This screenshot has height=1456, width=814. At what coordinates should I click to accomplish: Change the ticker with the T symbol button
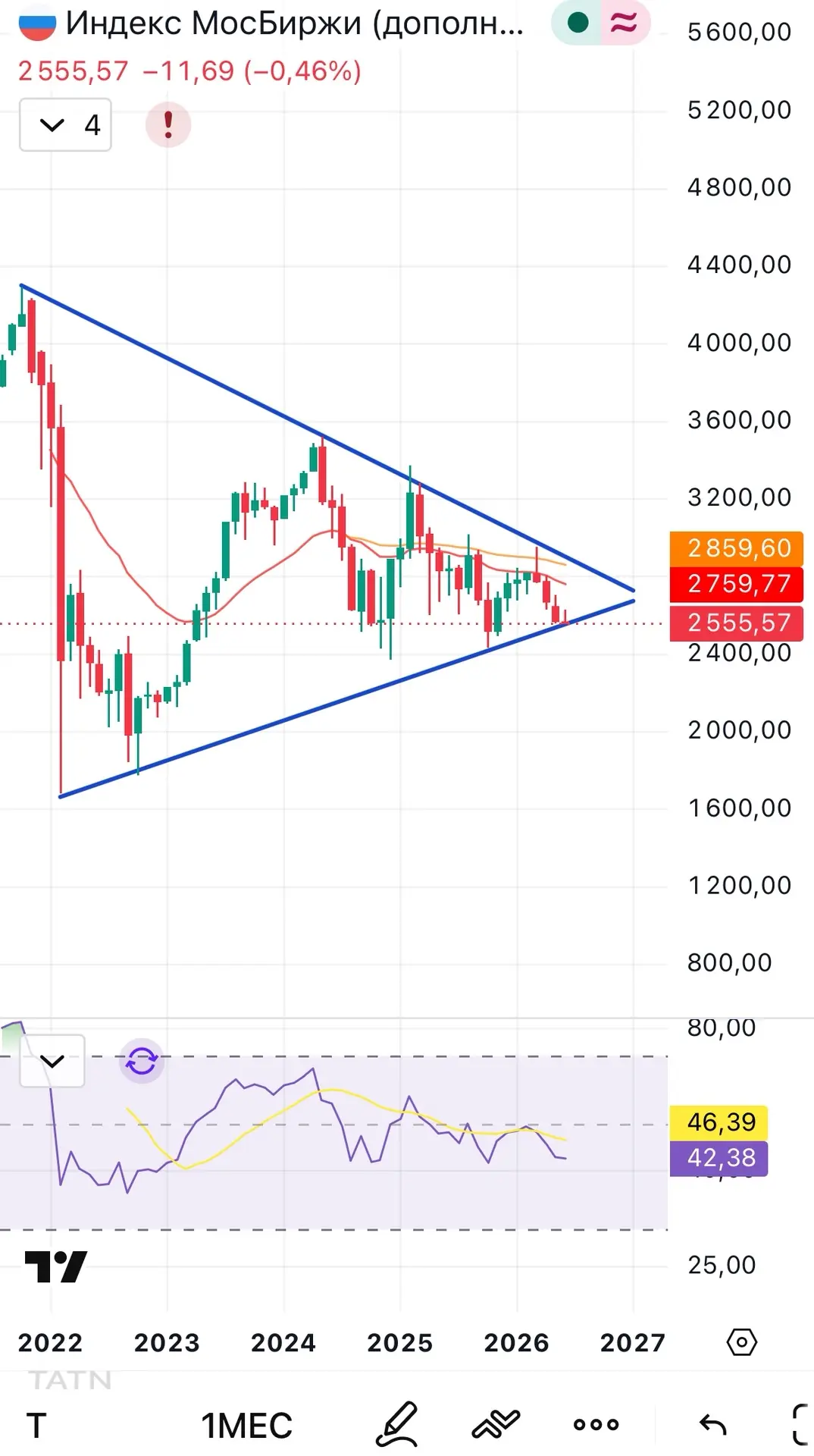pyautogui.click(x=36, y=1426)
